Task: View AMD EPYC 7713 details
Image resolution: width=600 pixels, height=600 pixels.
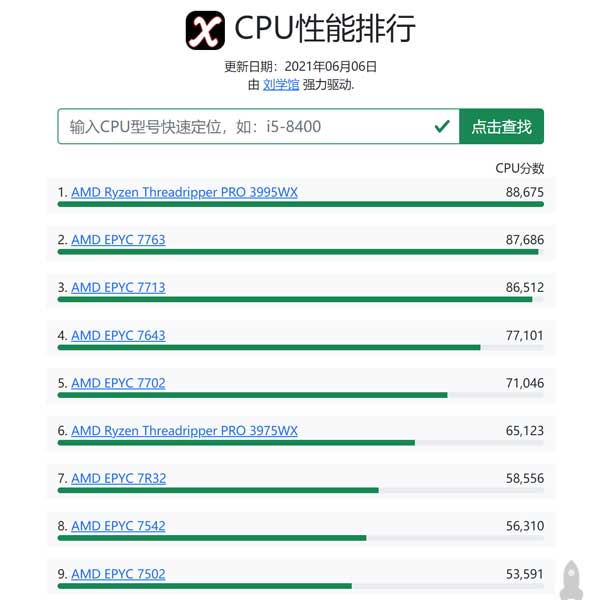Action: [118, 287]
